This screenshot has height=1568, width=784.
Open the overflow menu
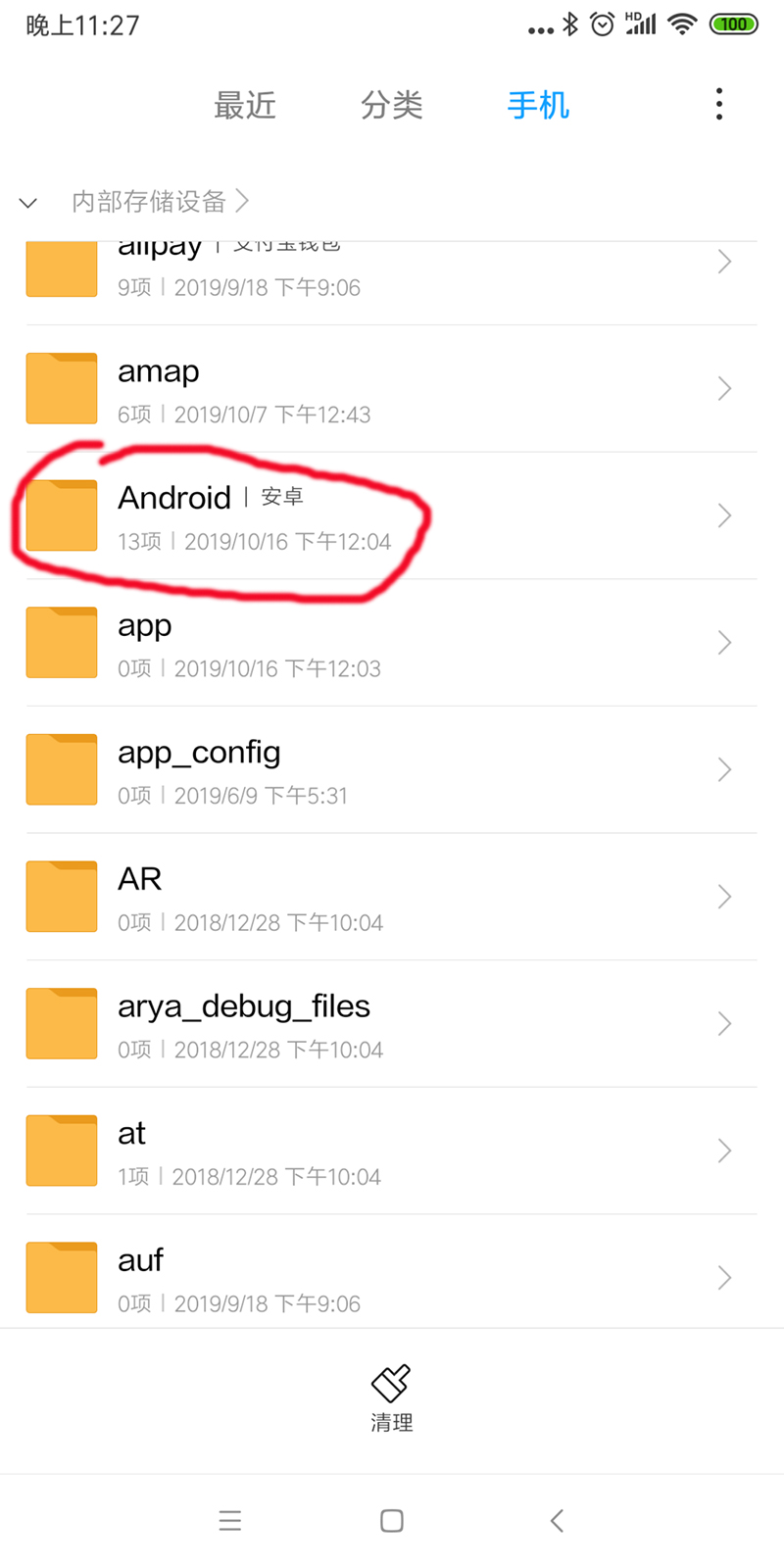point(719,104)
